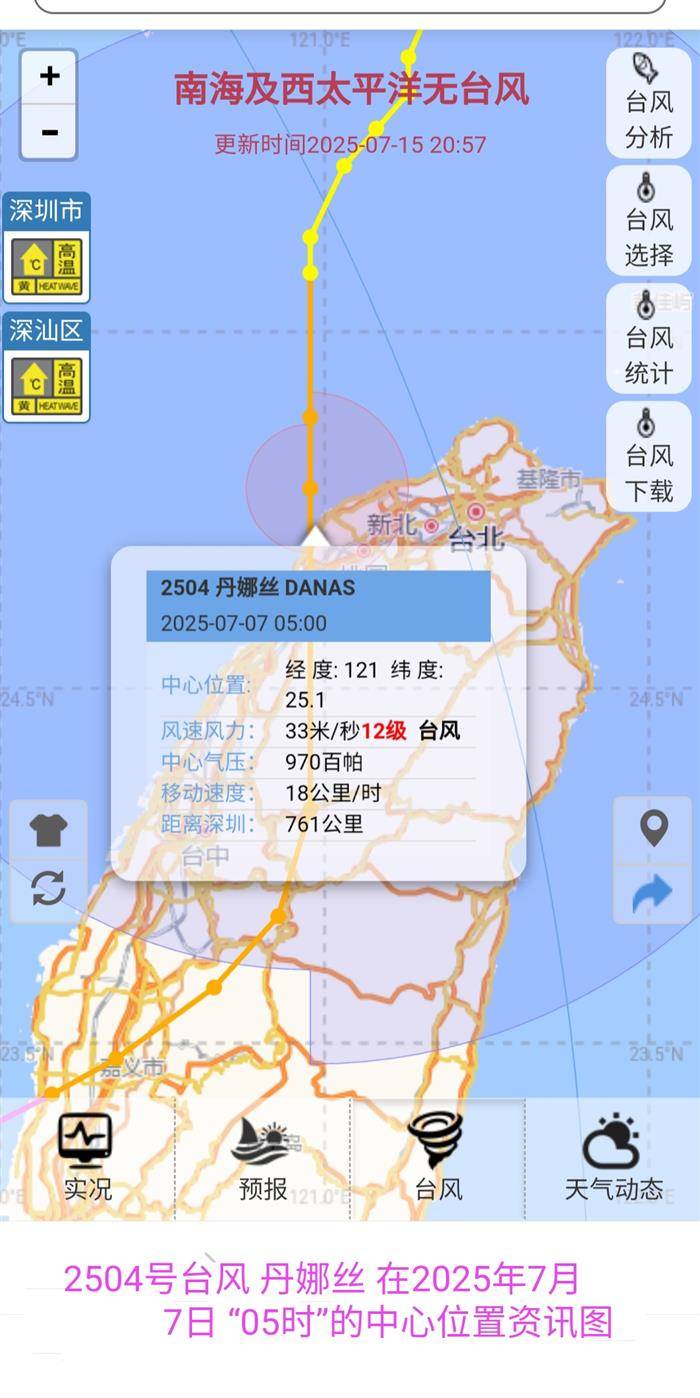The image size is (700, 1398).
Task: Refresh the typhoon map data
Action: pyautogui.click(x=48, y=888)
